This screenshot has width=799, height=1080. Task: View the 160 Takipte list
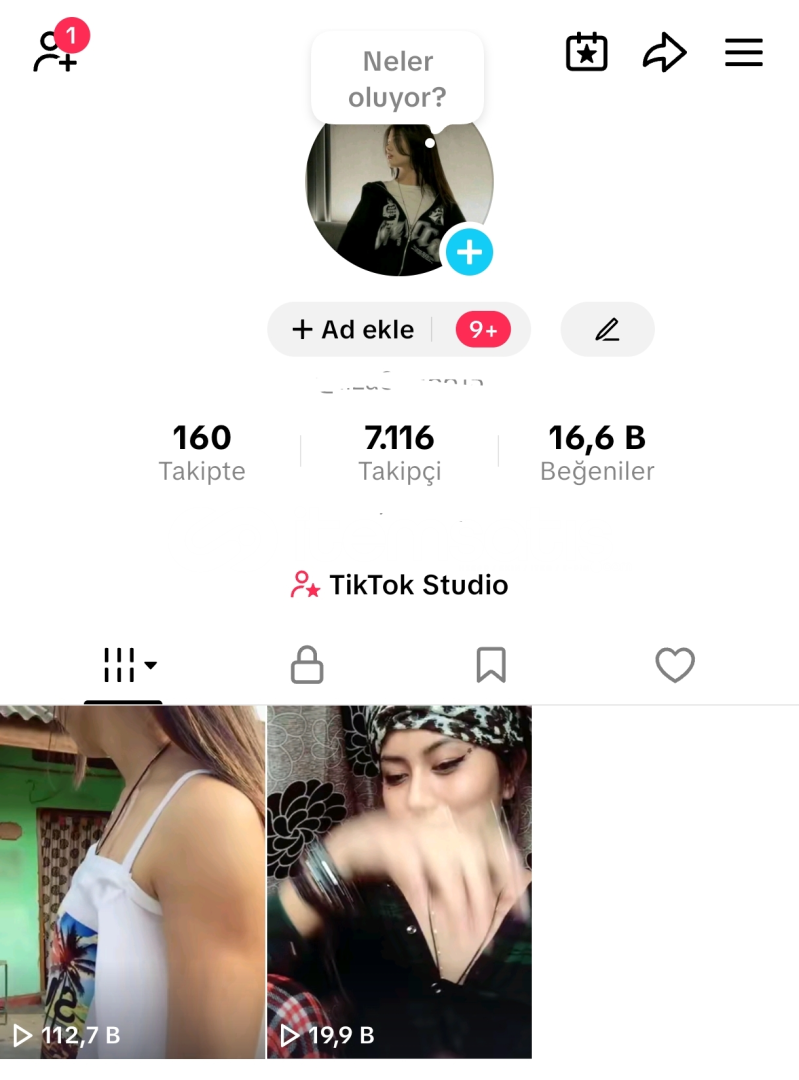point(202,453)
